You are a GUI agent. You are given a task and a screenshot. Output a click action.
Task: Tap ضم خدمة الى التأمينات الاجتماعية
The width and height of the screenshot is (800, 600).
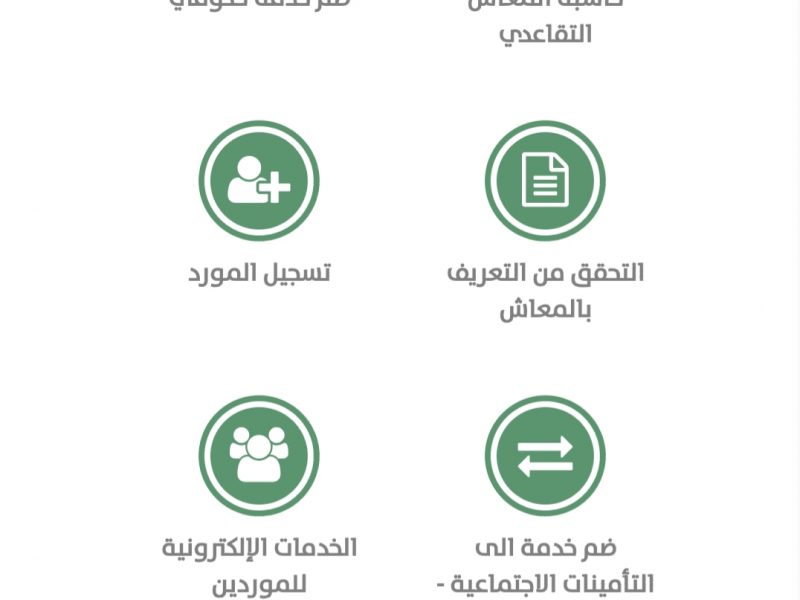pyautogui.click(x=545, y=456)
